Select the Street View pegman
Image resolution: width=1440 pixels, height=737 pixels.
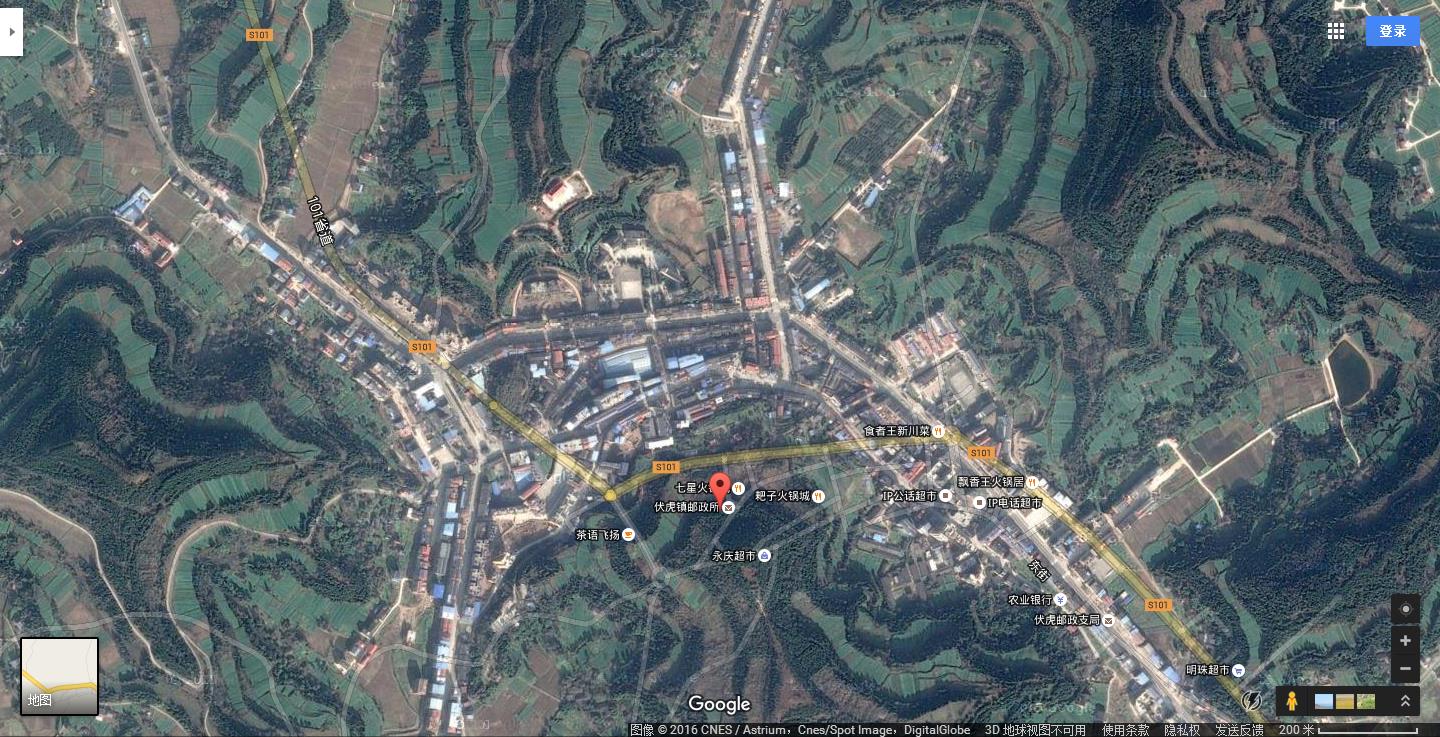1291,701
